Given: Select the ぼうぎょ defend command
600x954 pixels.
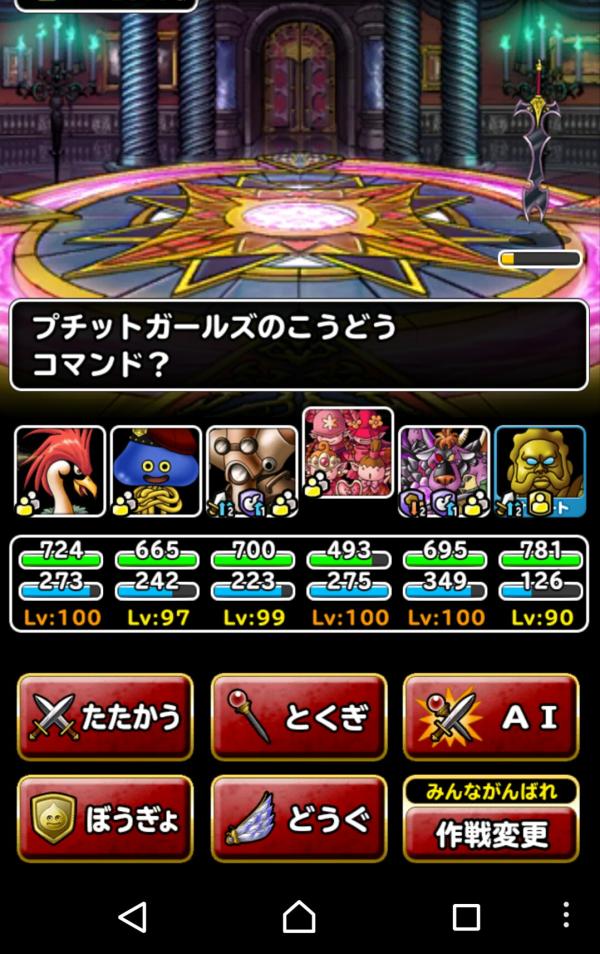Looking at the screenshot, I should 104,819.
